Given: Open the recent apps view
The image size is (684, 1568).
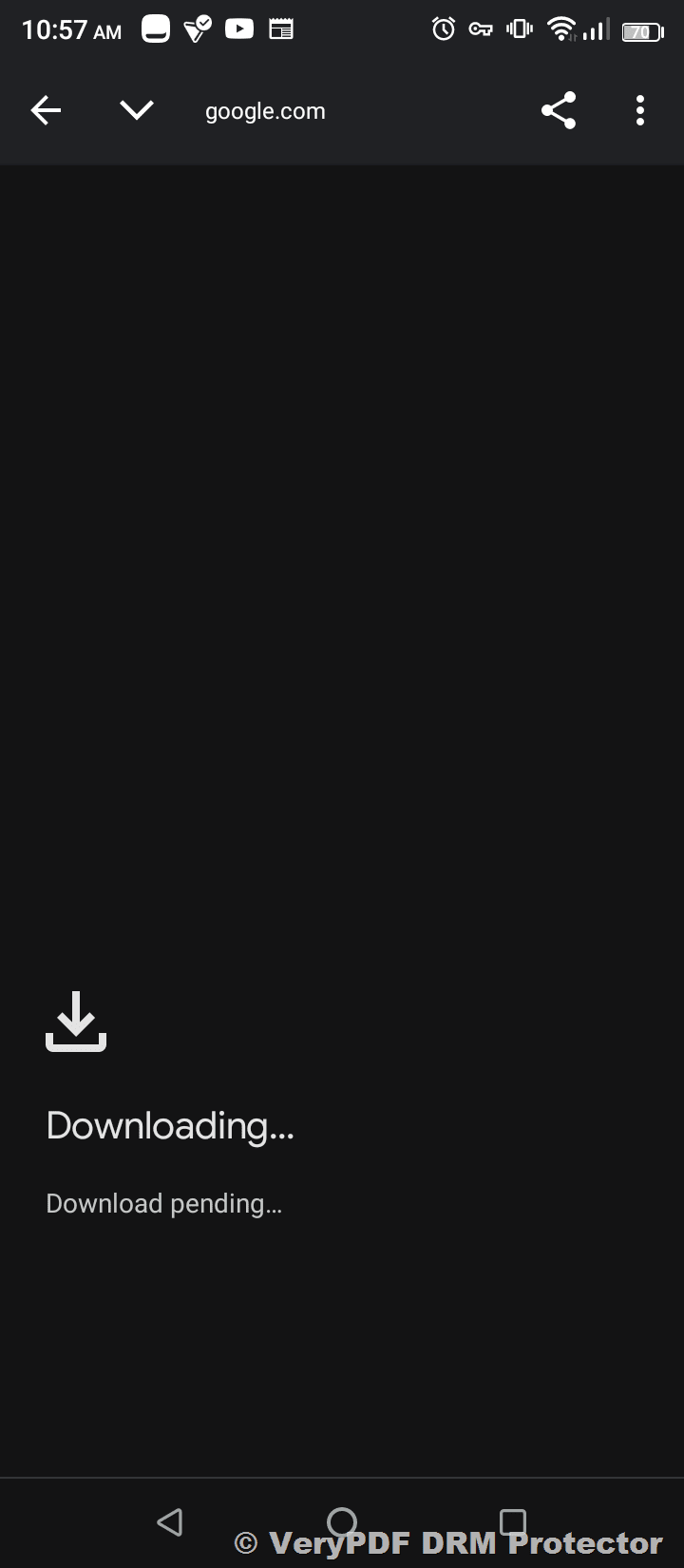Looking at the screenshot, I should pos(513,1522).
